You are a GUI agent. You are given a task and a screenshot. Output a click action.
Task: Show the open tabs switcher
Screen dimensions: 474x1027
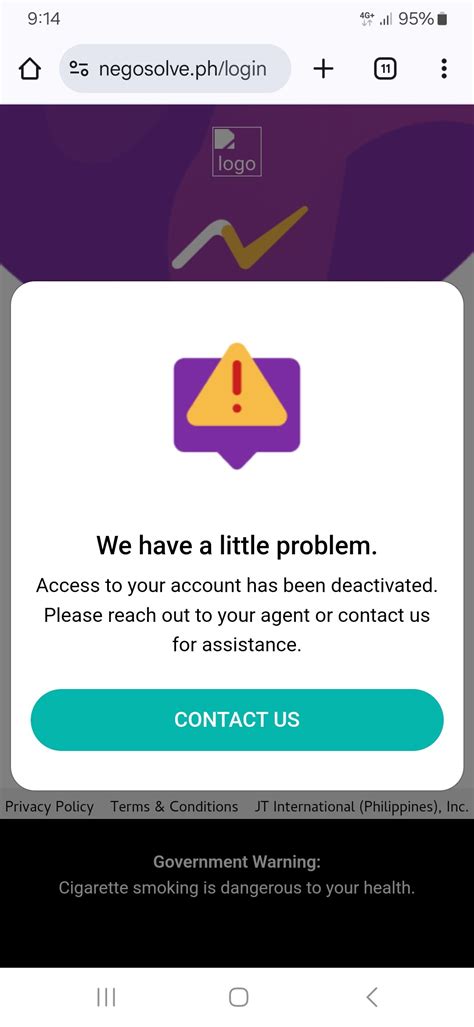tap(386, 69)
